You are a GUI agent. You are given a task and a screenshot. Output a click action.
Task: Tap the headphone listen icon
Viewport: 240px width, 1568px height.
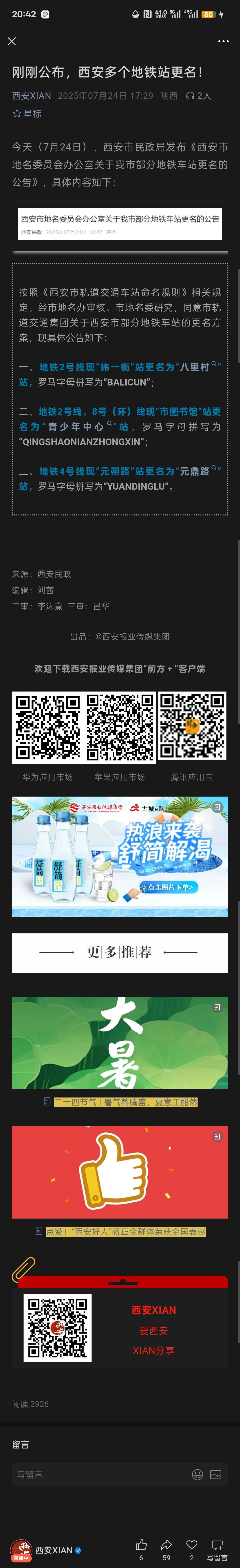pos(190,95)
